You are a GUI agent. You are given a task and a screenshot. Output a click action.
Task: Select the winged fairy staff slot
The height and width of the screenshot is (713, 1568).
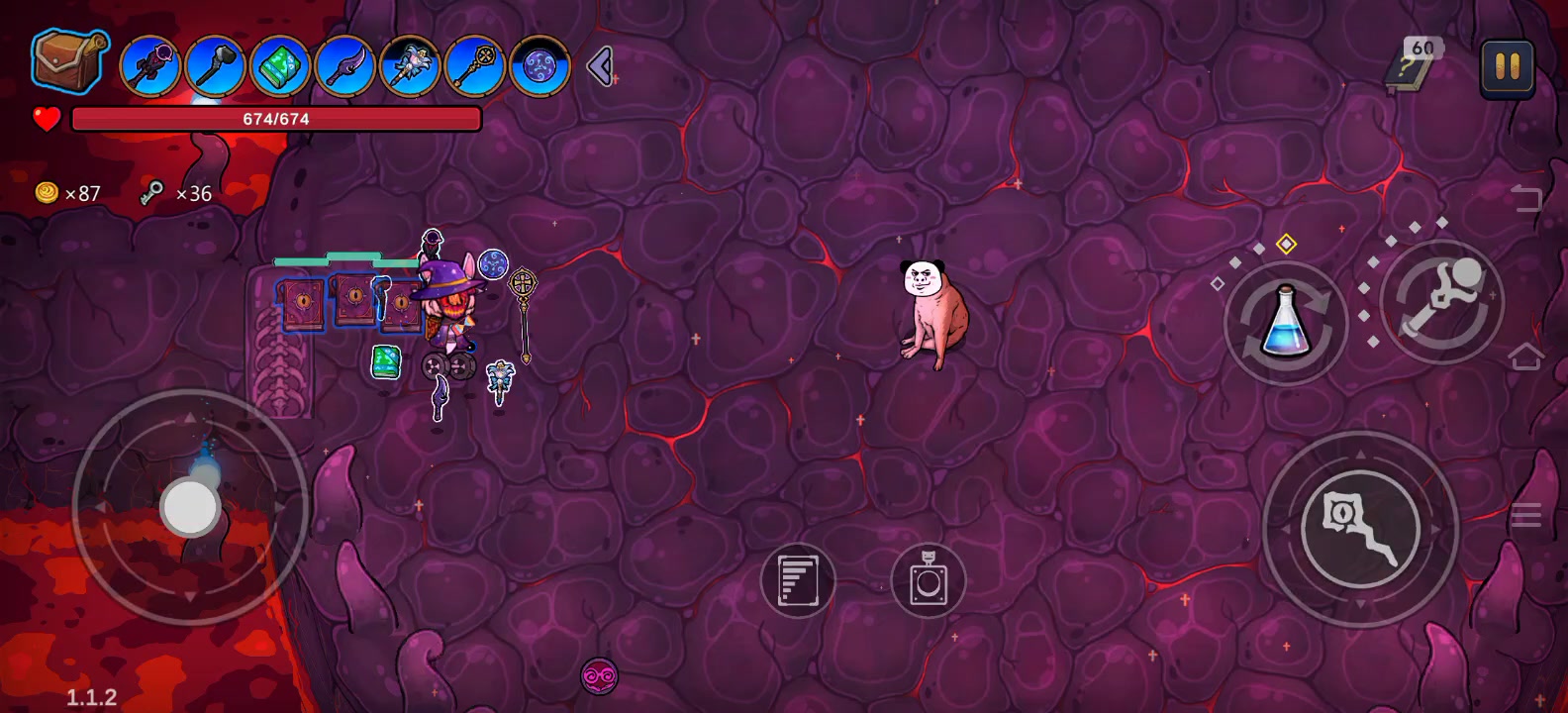point(410,67)
